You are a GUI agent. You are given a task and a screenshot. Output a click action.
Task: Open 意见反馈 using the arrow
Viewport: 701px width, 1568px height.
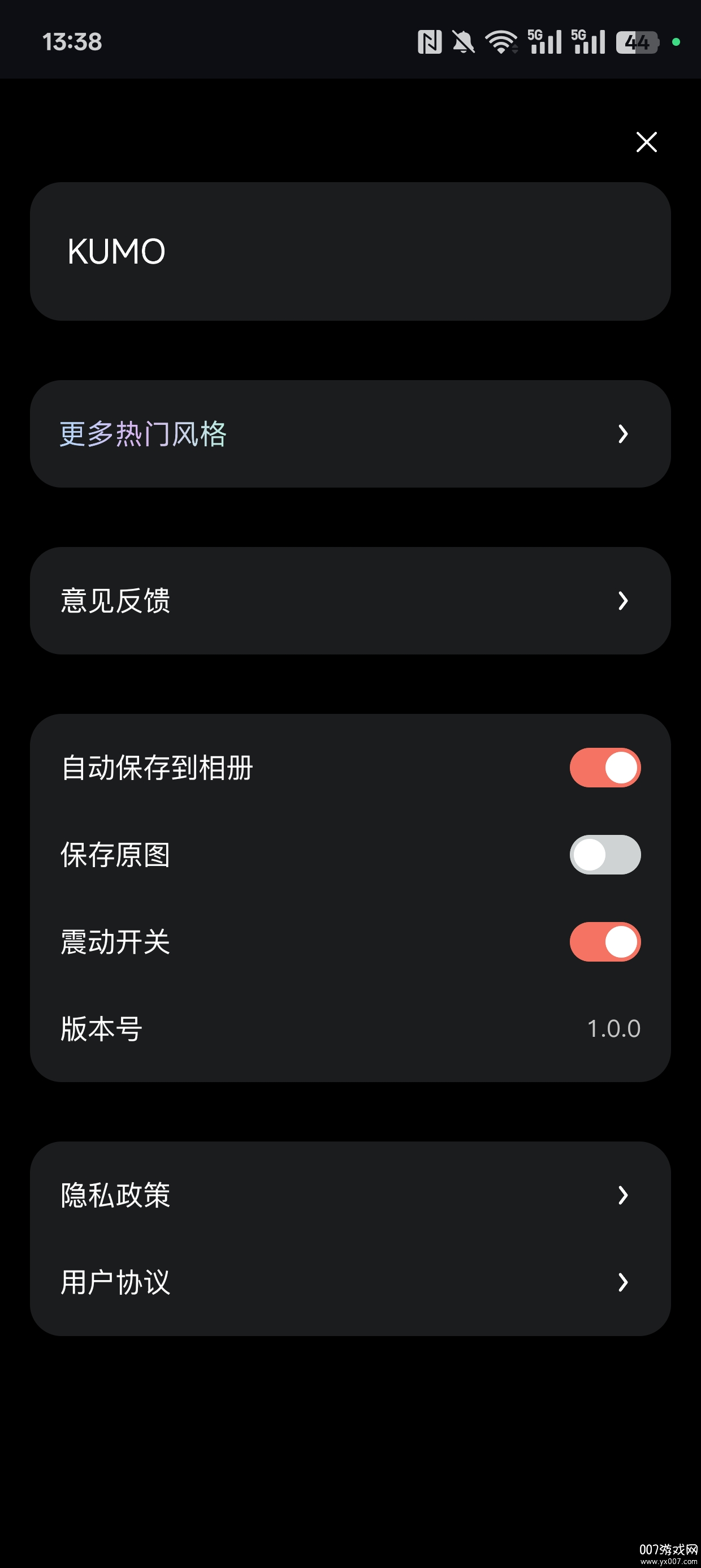[624, 600]
